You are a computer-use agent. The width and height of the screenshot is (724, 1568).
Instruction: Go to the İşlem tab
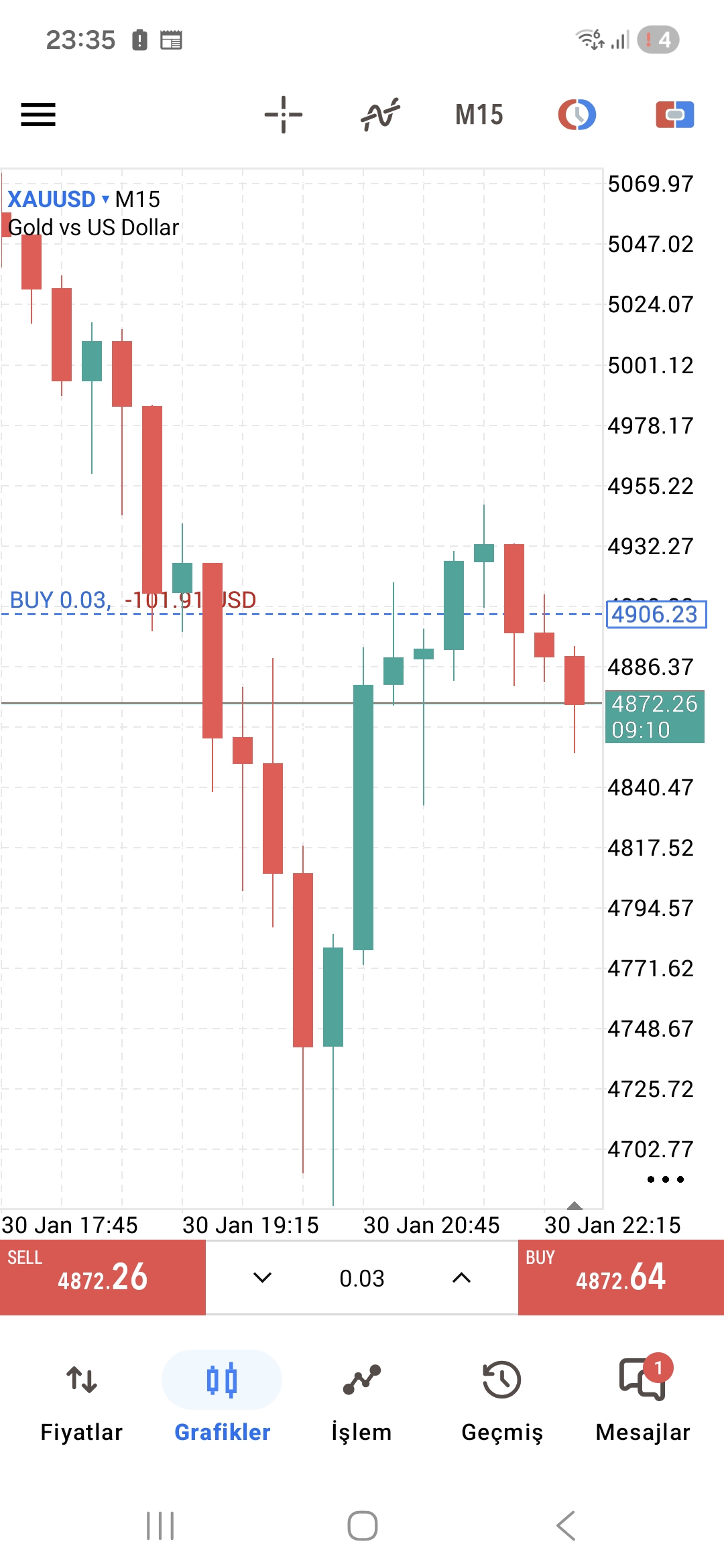pyautogui.click(x=361, y=1398)
